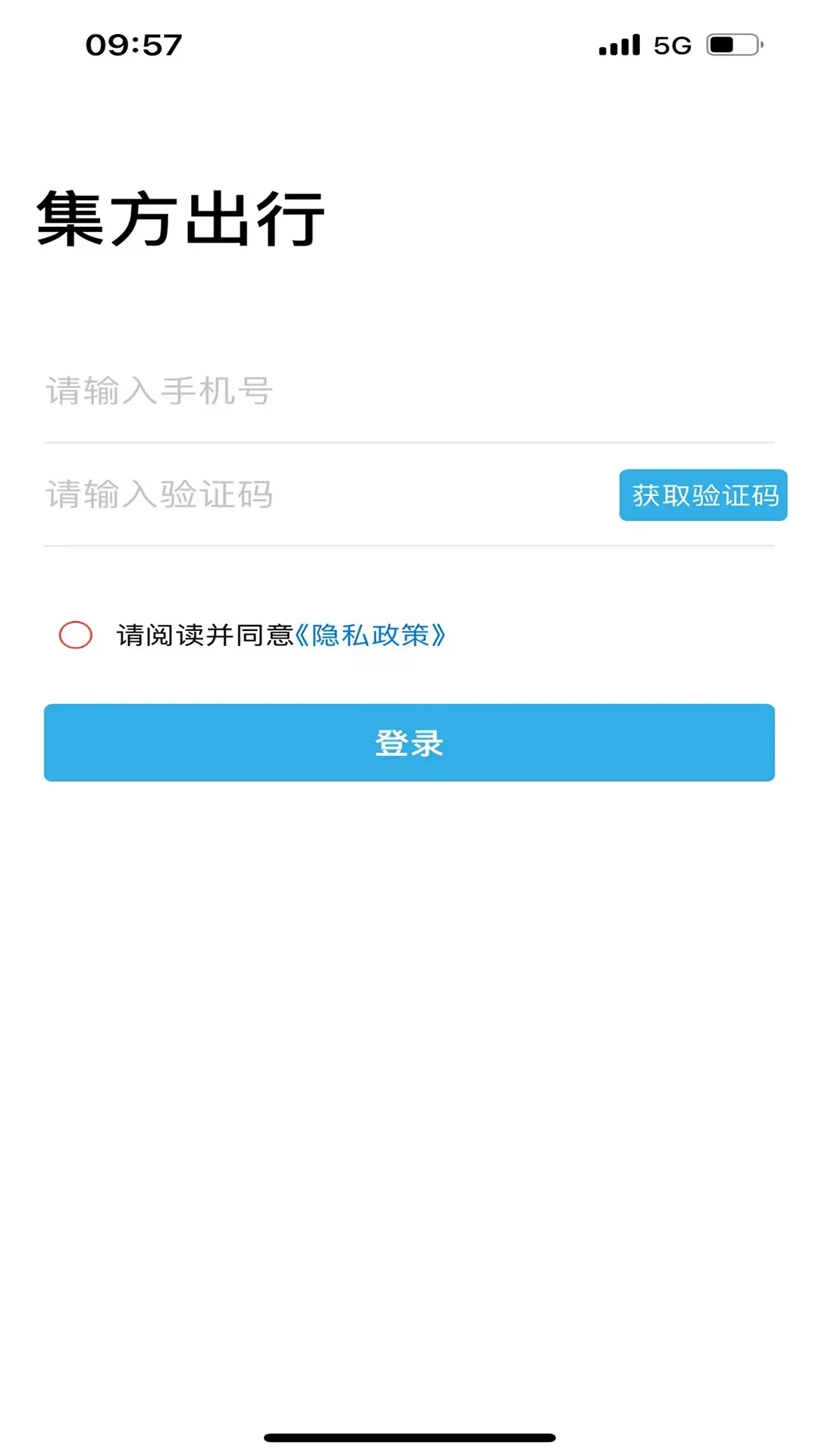Image resolution: width=819 pixels, height=1456 pixels.
Task: Tap 获取验证码 to request SMS code
Action: pyautogui.click(x=702, y=494)
